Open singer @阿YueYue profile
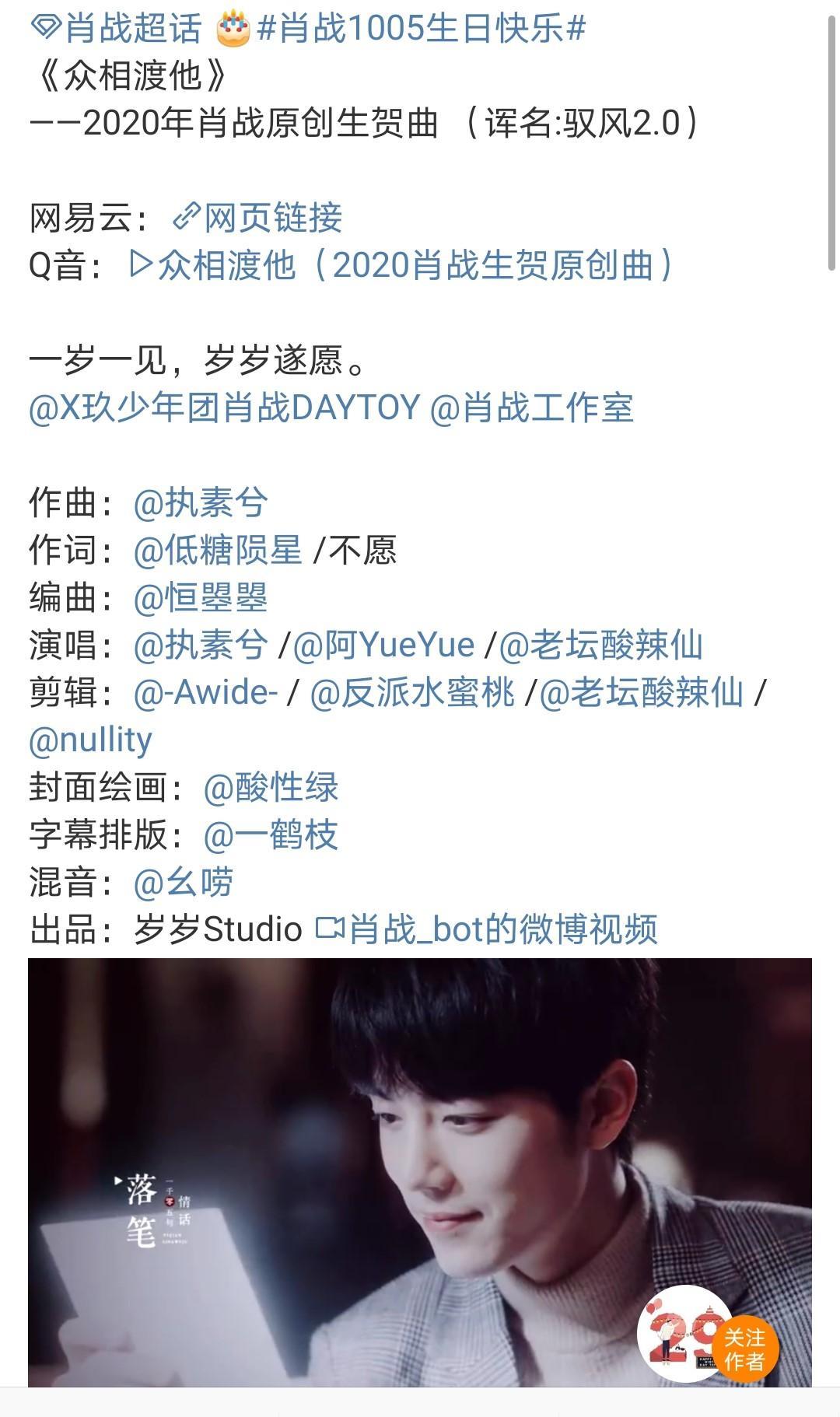 tap(384, 646)
